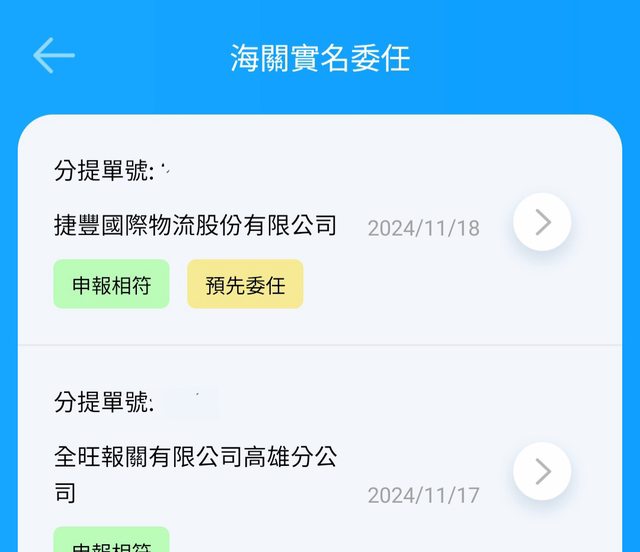Open the 捷豐國際物流股份有限公司 entry chevron
Screen dimensions: 640x552
tap(542, 222)
